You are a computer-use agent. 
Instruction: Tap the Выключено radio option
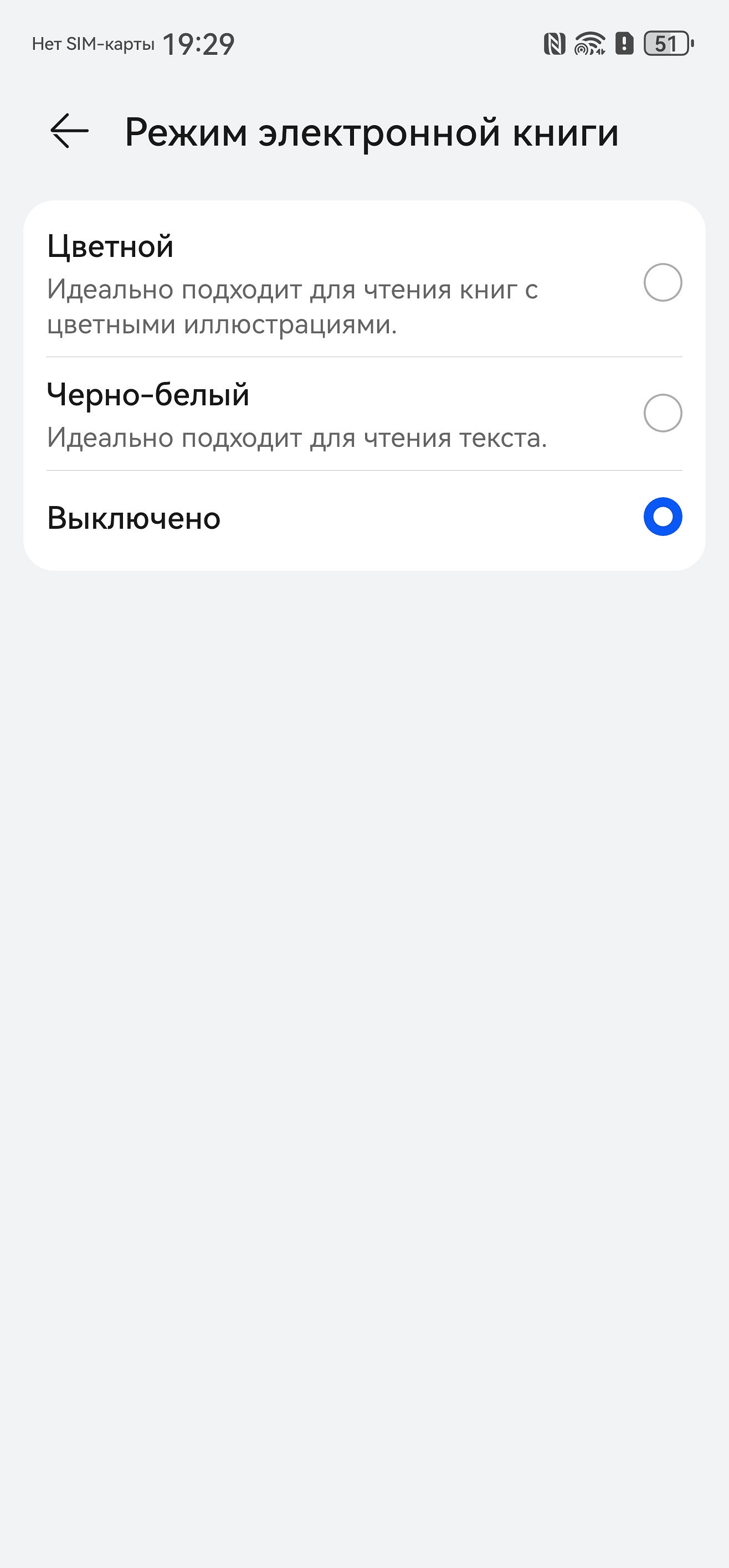[x=662, y=517]
